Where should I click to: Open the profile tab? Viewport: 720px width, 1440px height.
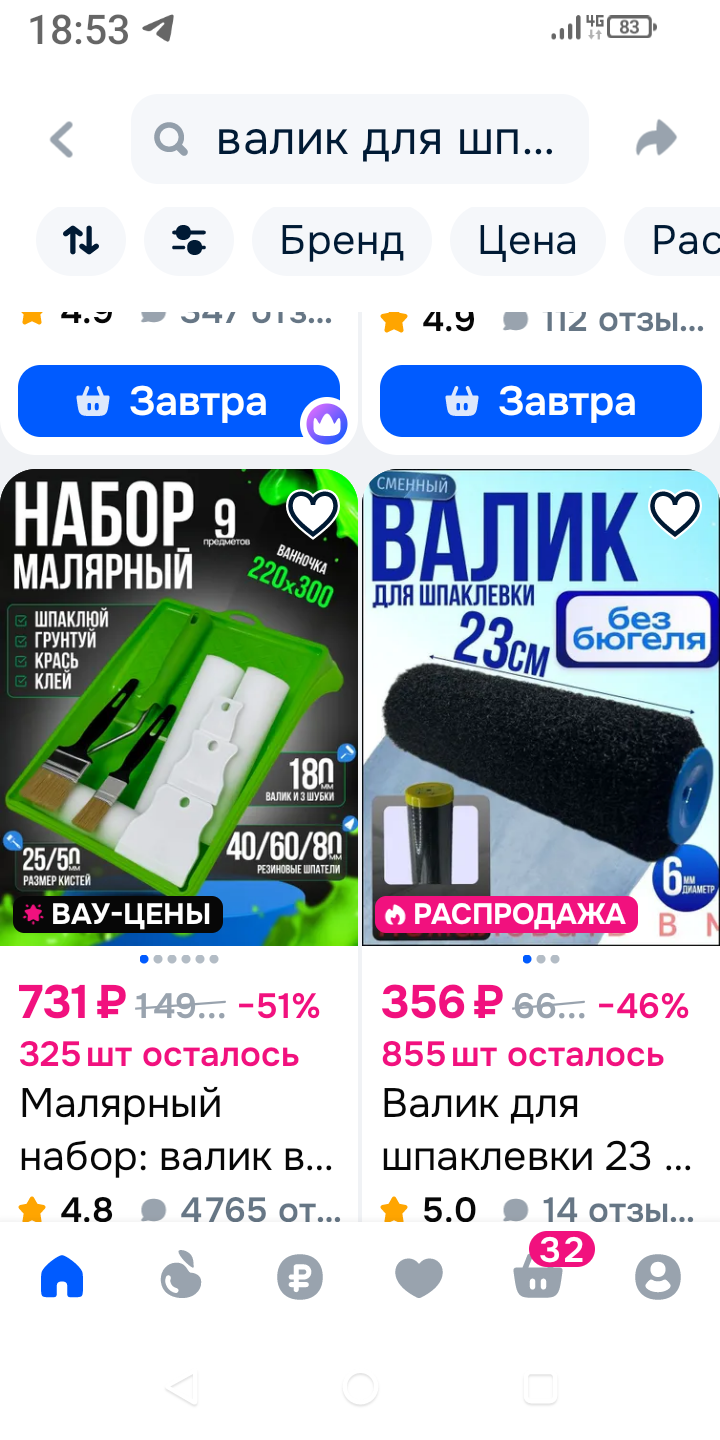[657, 1277]
